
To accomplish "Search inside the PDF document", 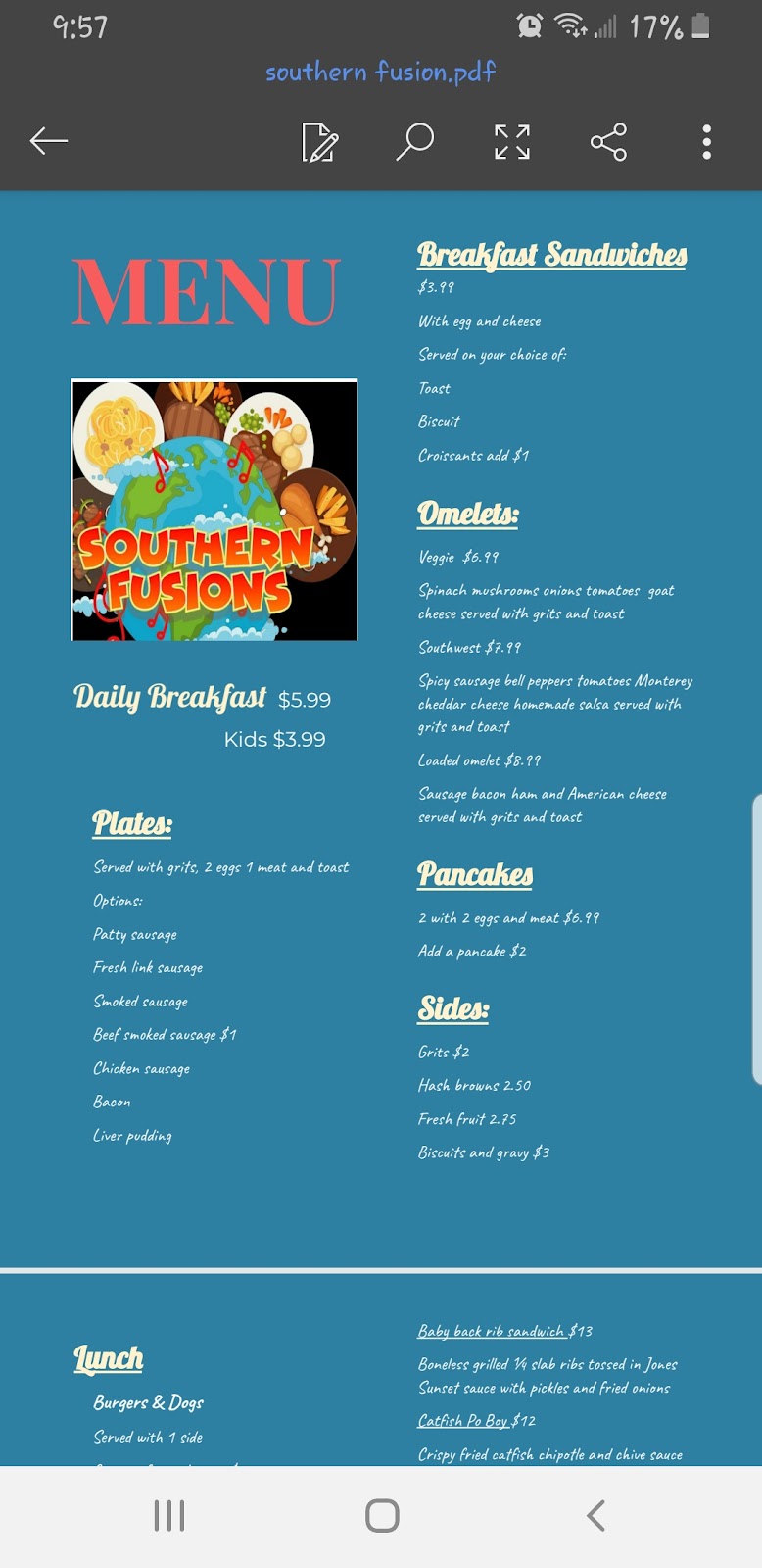I will pos(414,141).
